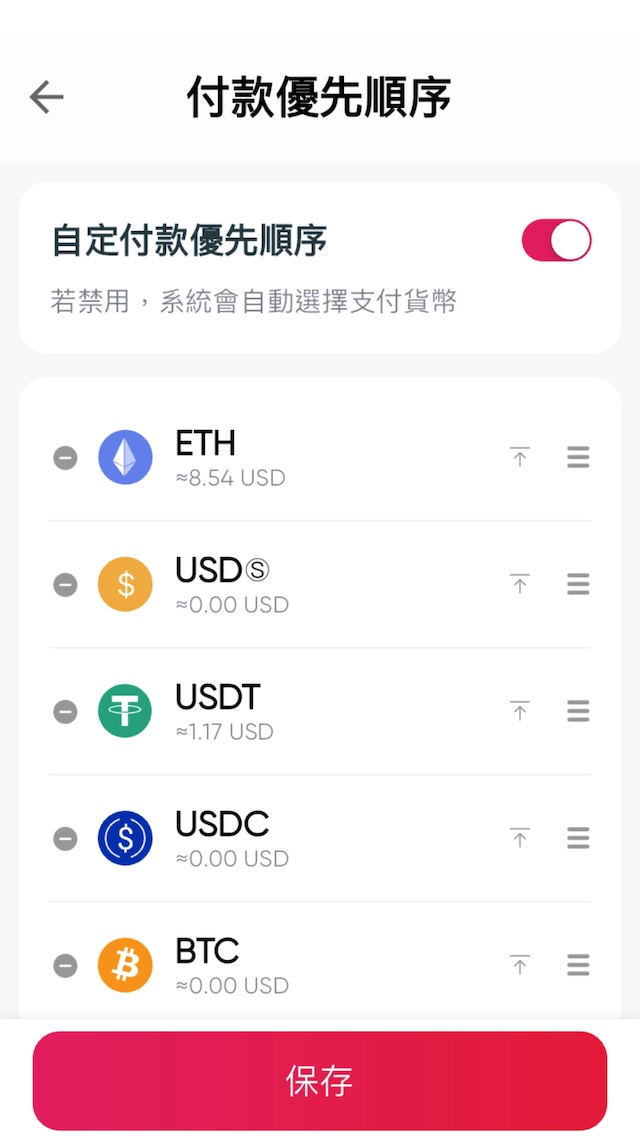This screenshot has height=1141, width=640.
Task: Save the order with 保存 button
Action: click(320, 1081)
